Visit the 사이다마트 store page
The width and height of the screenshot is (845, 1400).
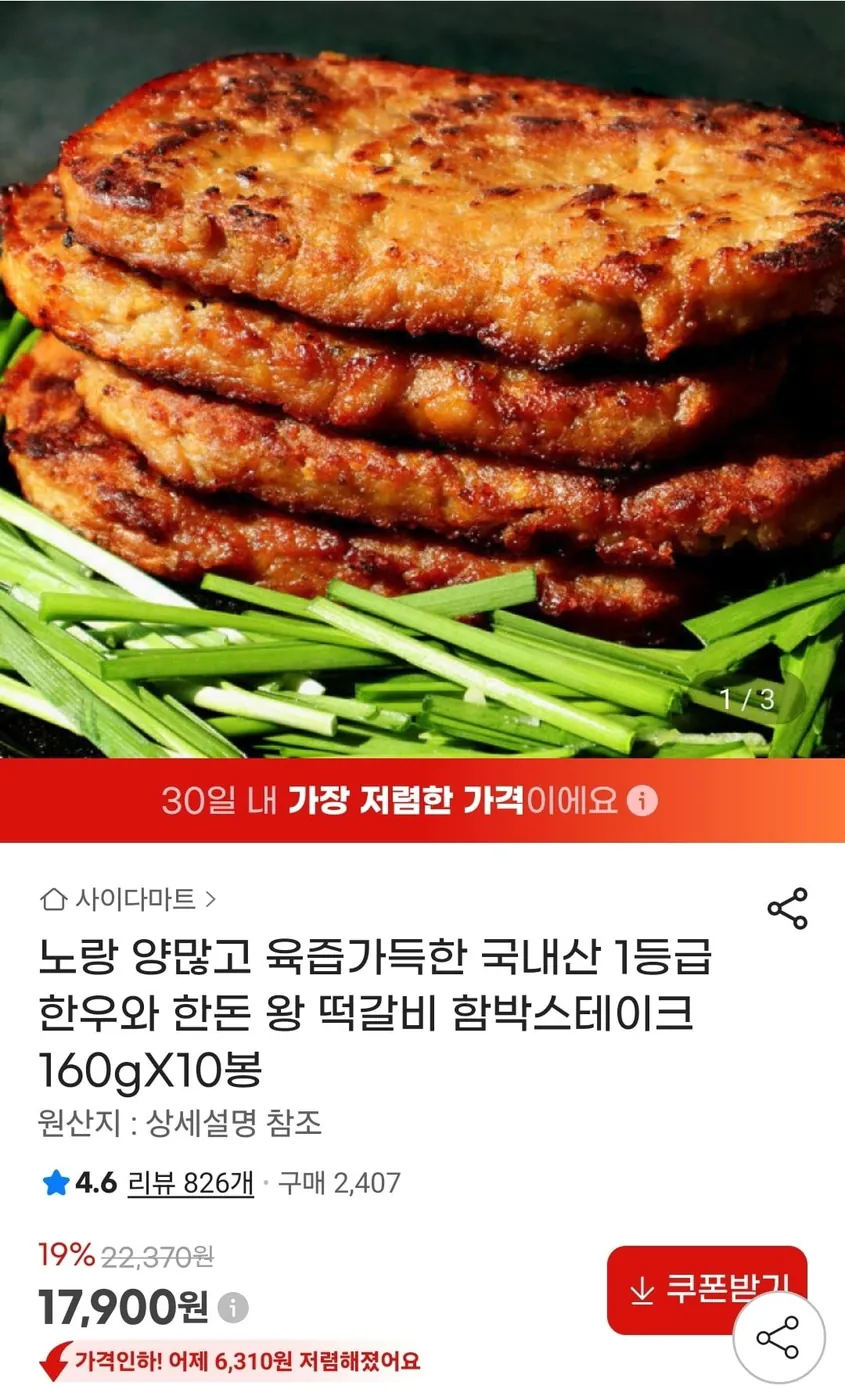tap(130, 899)
